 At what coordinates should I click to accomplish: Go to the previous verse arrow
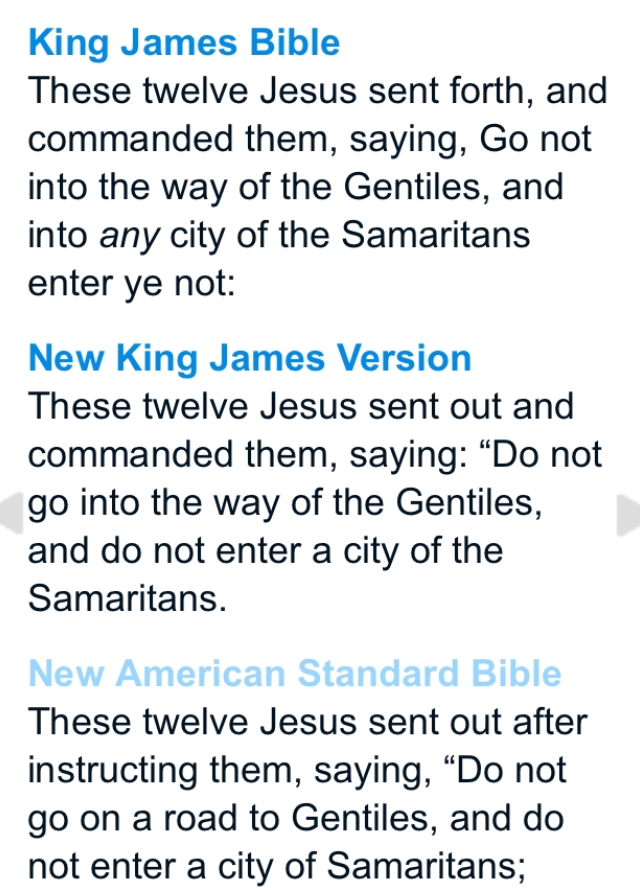click(x=12, y=514)
